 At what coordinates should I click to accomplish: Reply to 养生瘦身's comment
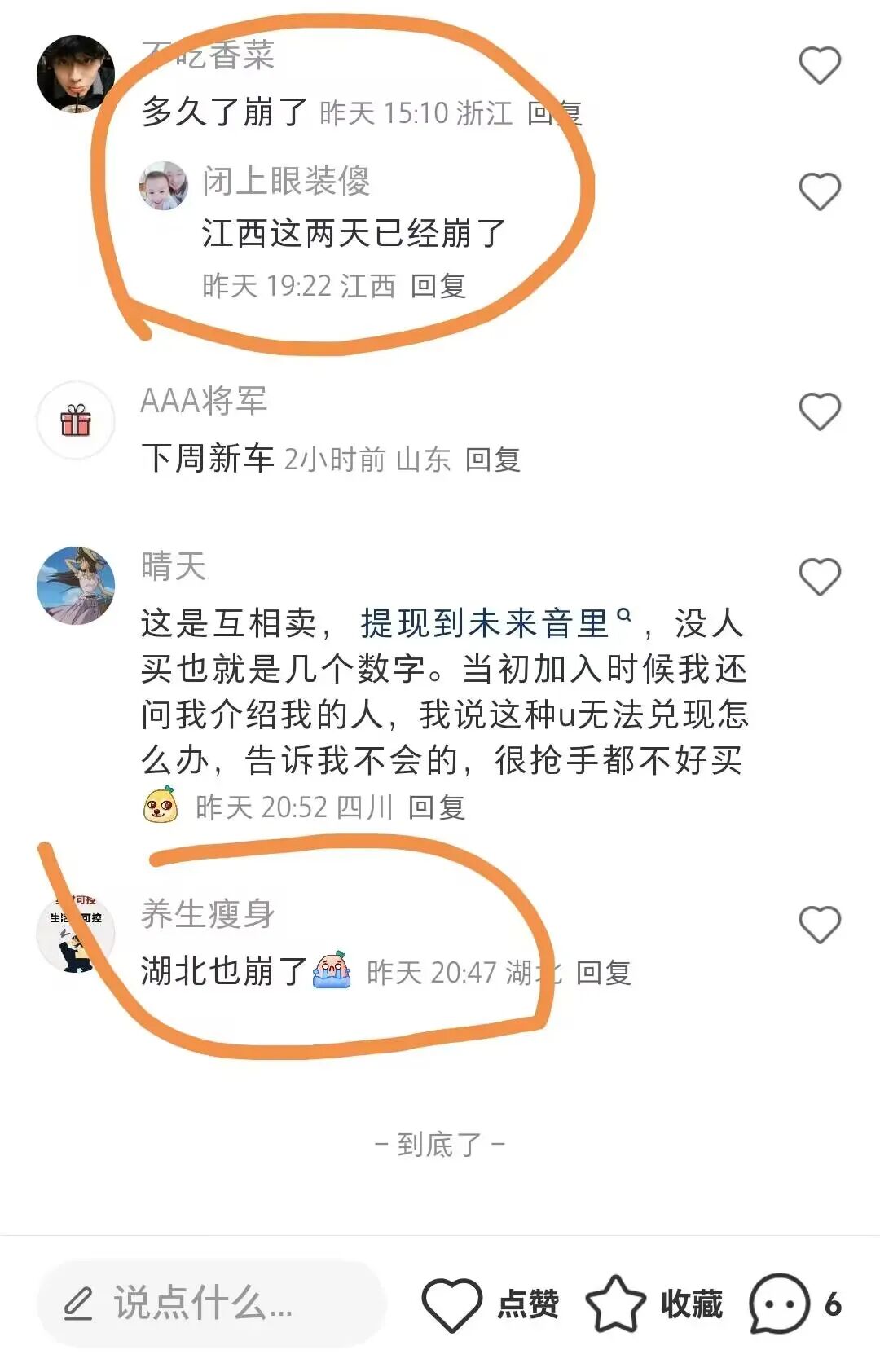point(603,972)
